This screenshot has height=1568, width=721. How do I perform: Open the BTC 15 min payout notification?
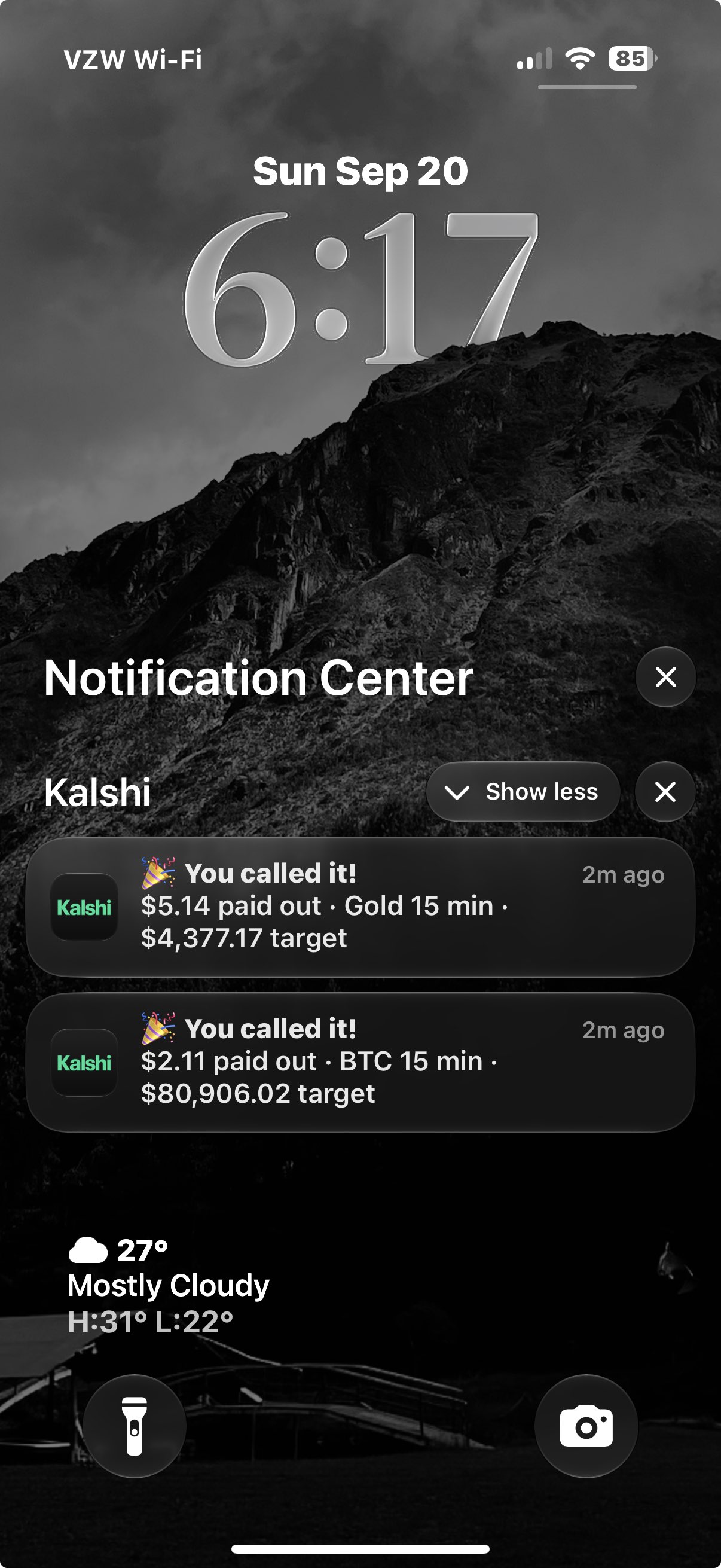click(360, 1063)
